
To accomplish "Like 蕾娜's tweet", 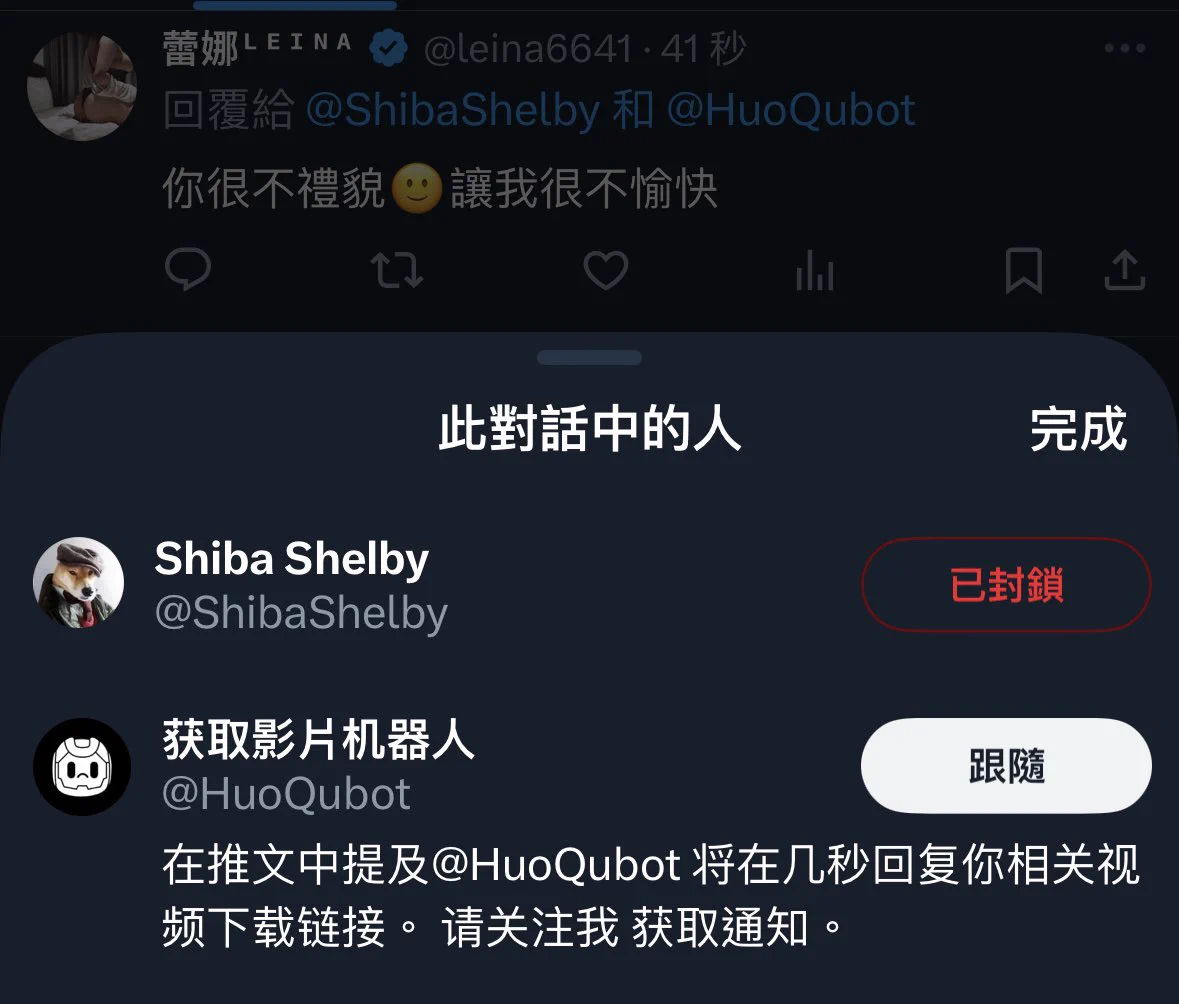I will click(x=605, y=270).
